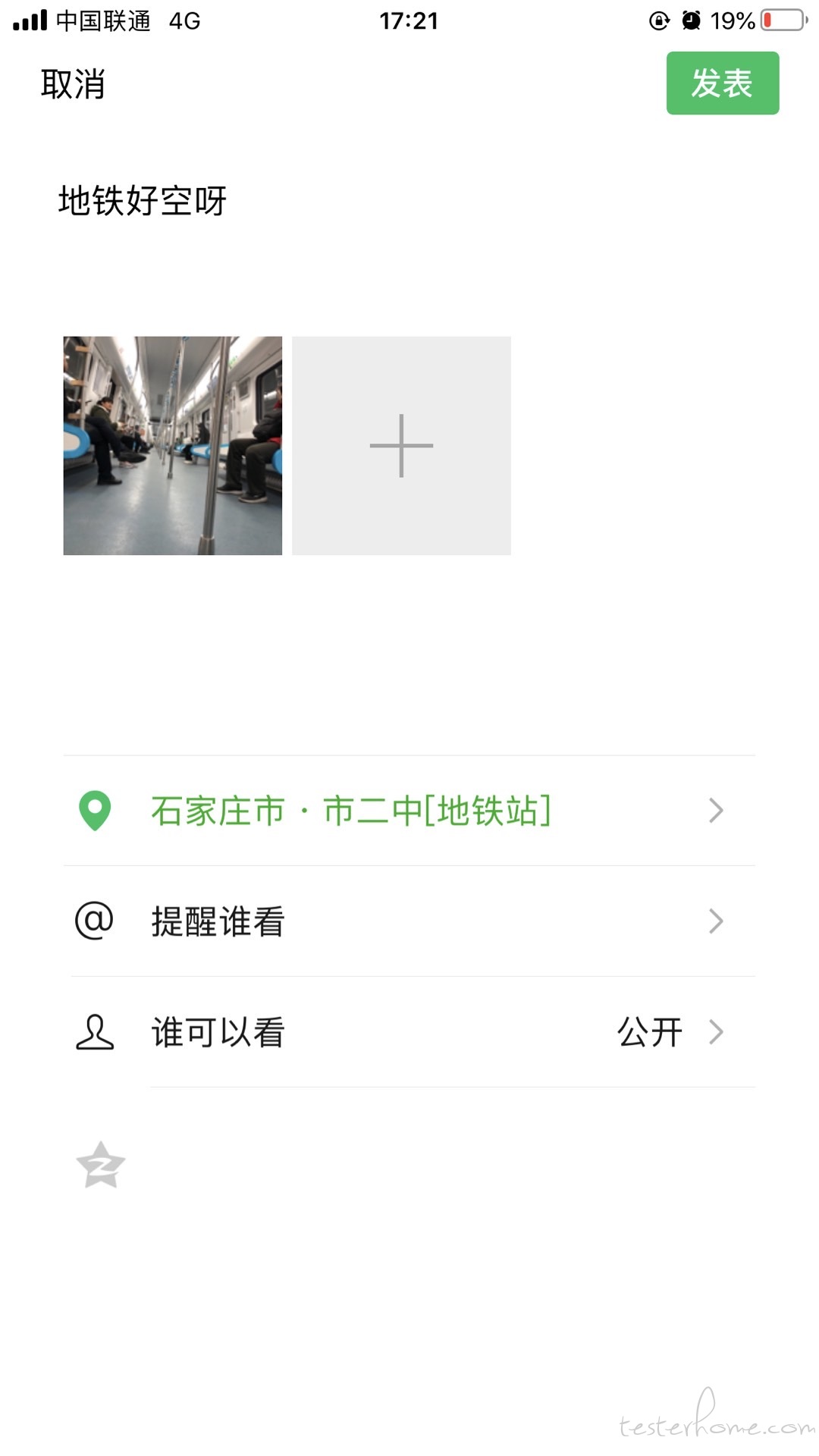Tap 取消 to cancel the post
Screen dimensions: 819x1456
click(73, 84)
